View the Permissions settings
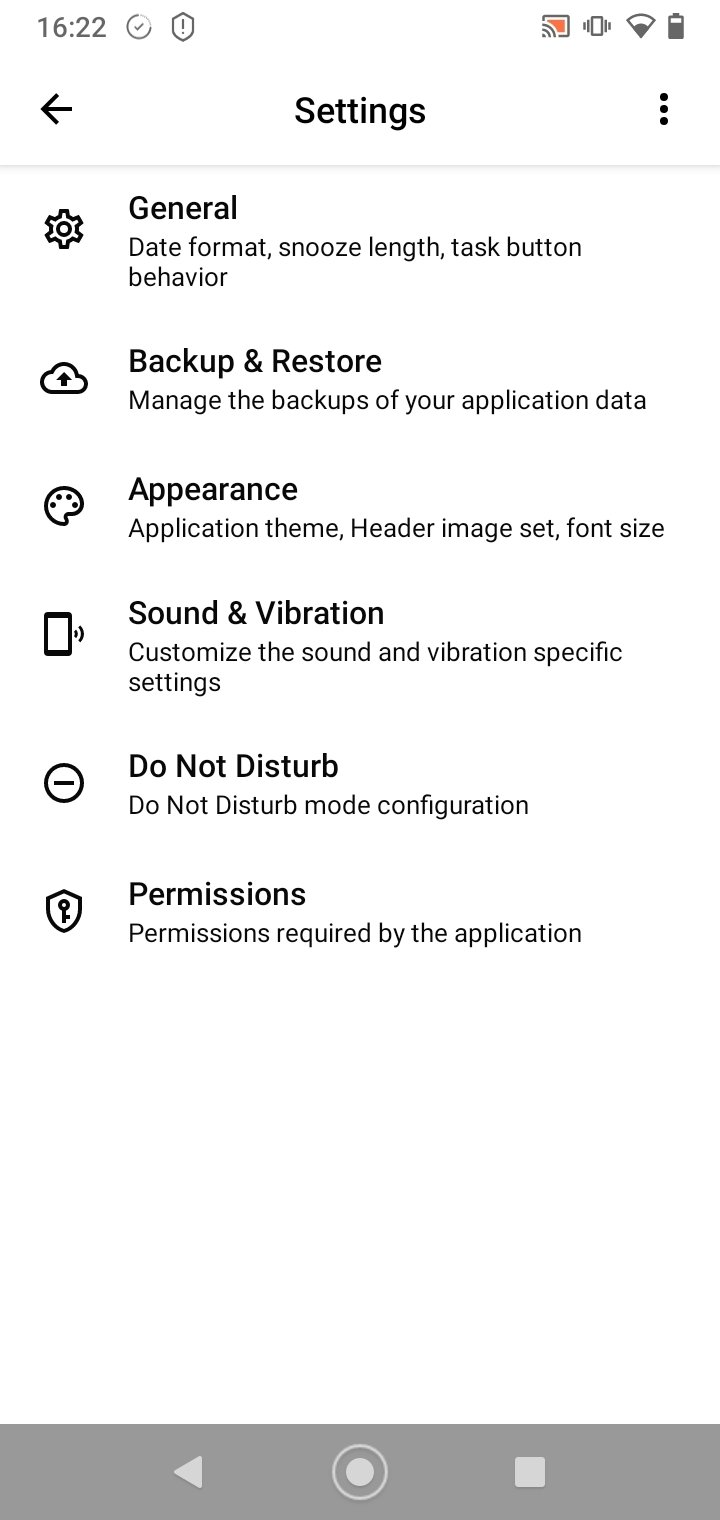The image size is (720, 1520). point(360,912)
